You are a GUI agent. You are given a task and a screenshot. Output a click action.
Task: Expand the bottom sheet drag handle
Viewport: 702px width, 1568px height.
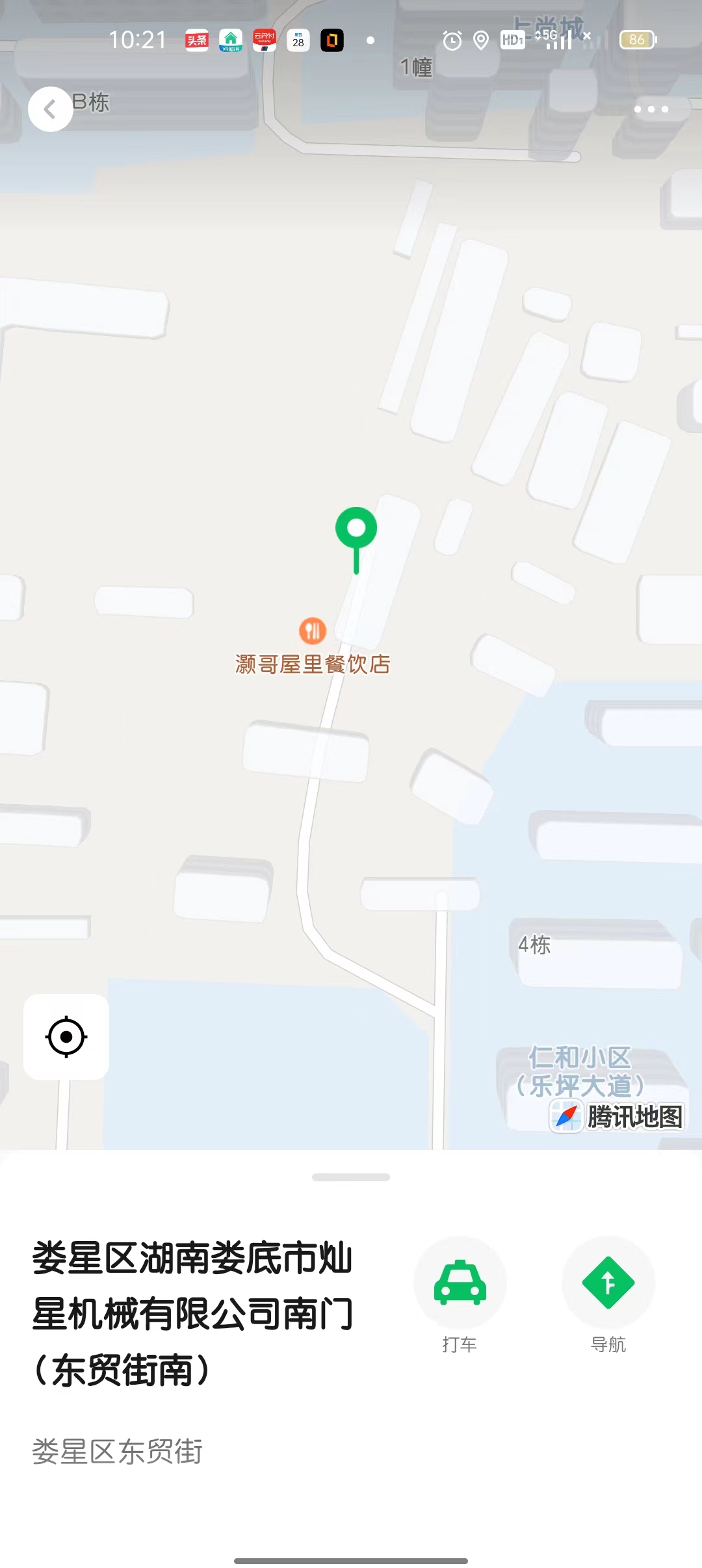point(351,1177)
